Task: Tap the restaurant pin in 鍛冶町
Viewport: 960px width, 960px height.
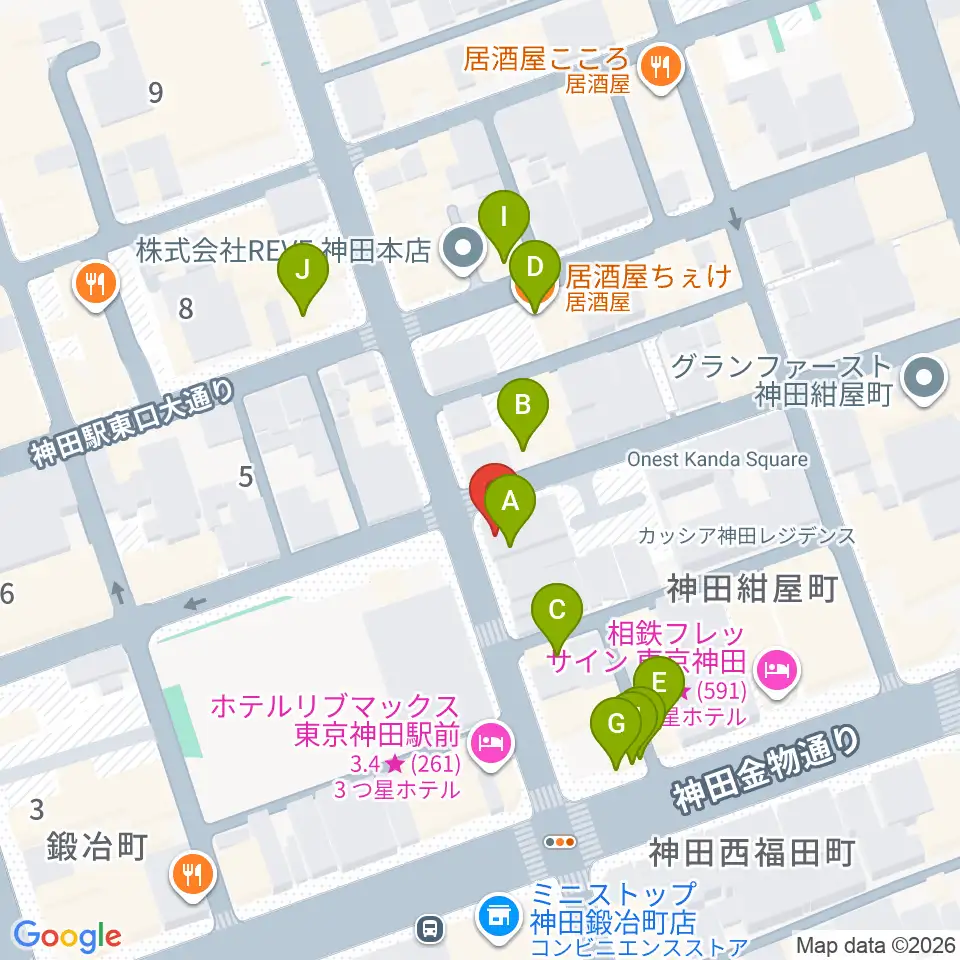Action: (193, 876)
